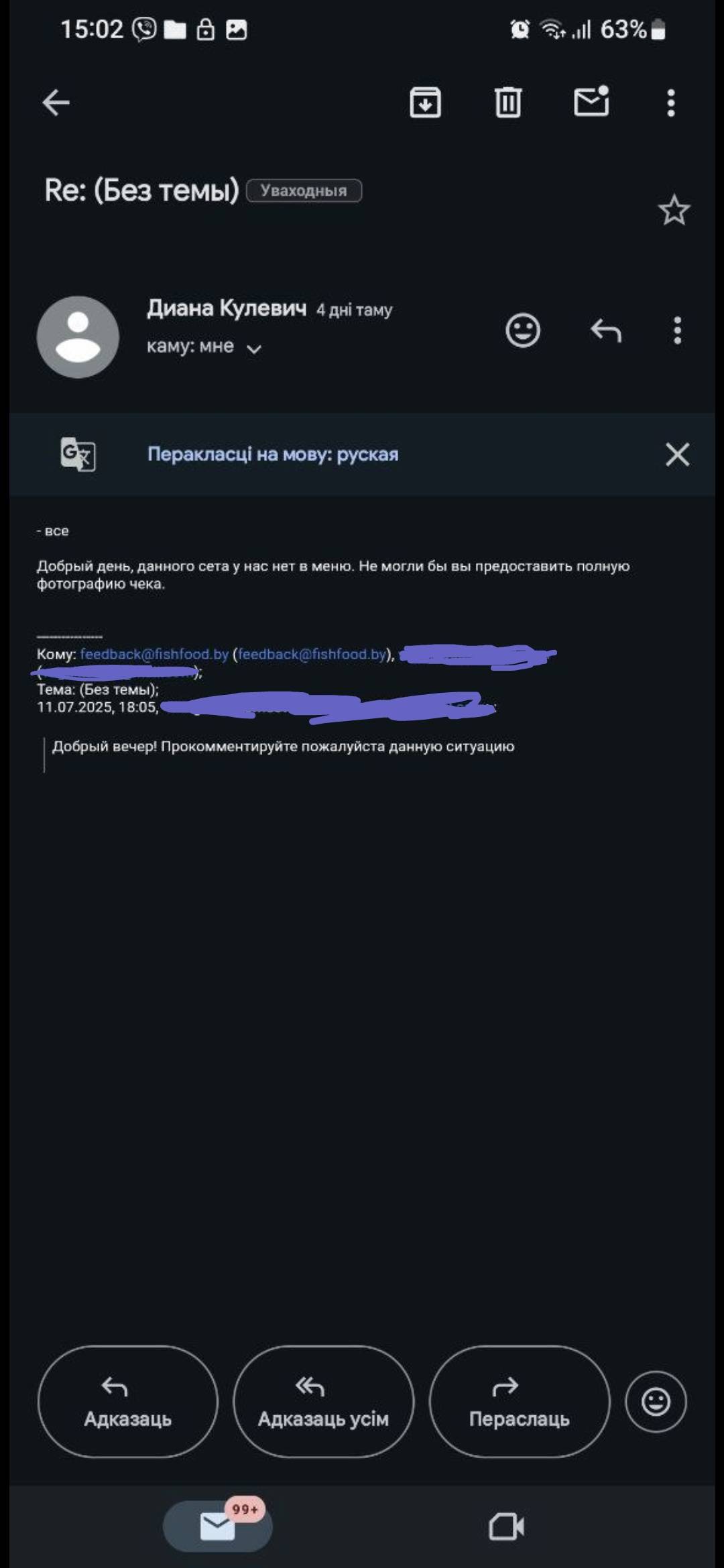Mark the email as unread
This screenshot has height=1568, width=724.
coord(591,102)
